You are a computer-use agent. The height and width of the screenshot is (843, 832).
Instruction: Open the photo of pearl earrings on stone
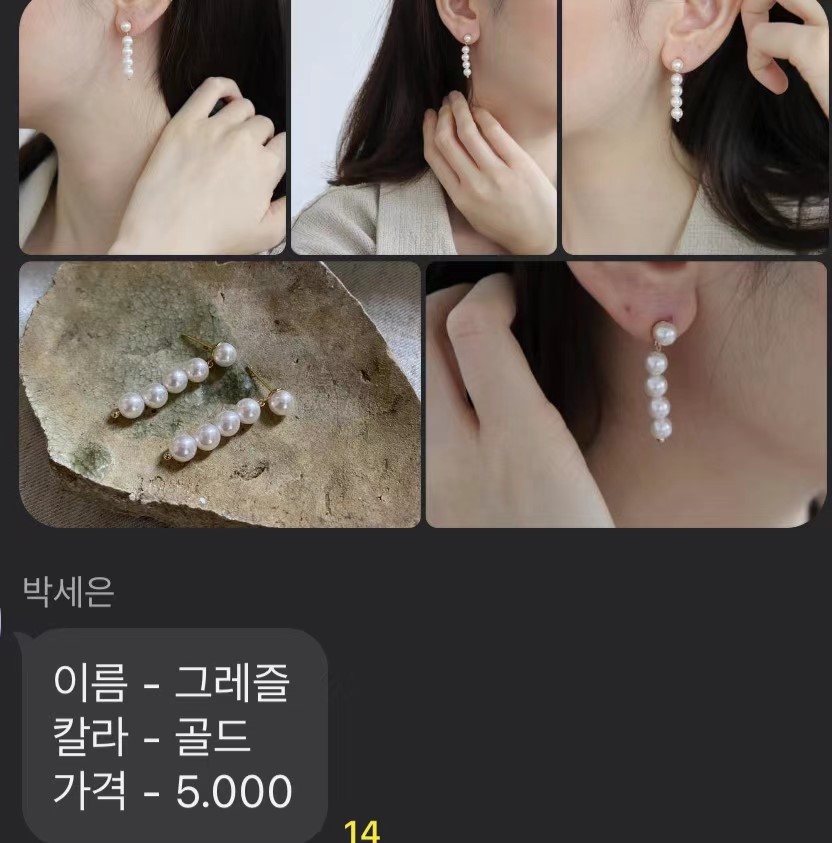click(x=220, y=394)
